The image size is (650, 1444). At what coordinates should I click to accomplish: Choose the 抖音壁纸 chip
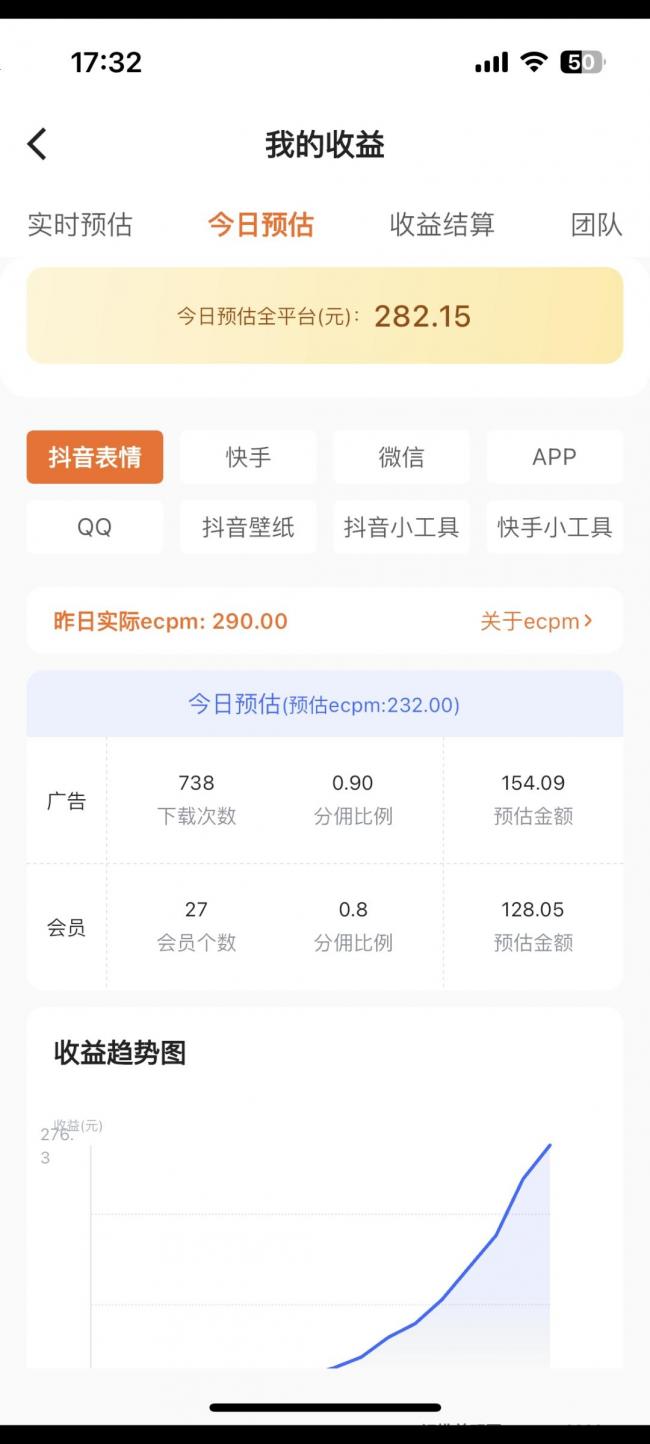click(248, 527)
